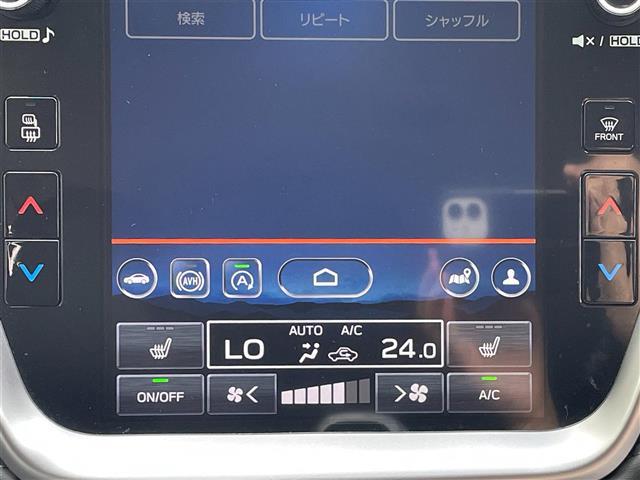Toggle the auto start-stop A icon
Image resolution: width=640 pixels, height=480 pixels.
pyautogui.click(x=242, y=278)
